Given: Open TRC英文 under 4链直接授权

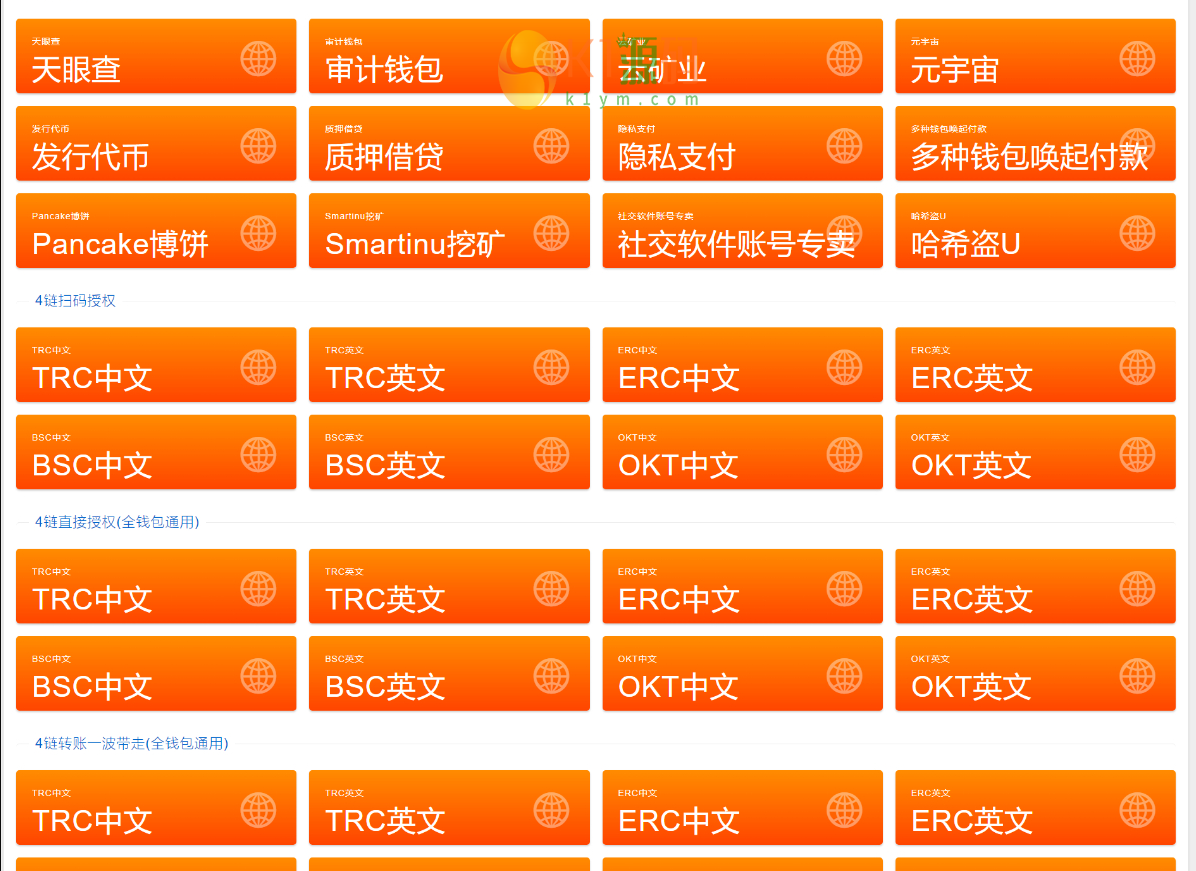Looking at the screenshot, I should pyautogui.click(x=449, y=585).
